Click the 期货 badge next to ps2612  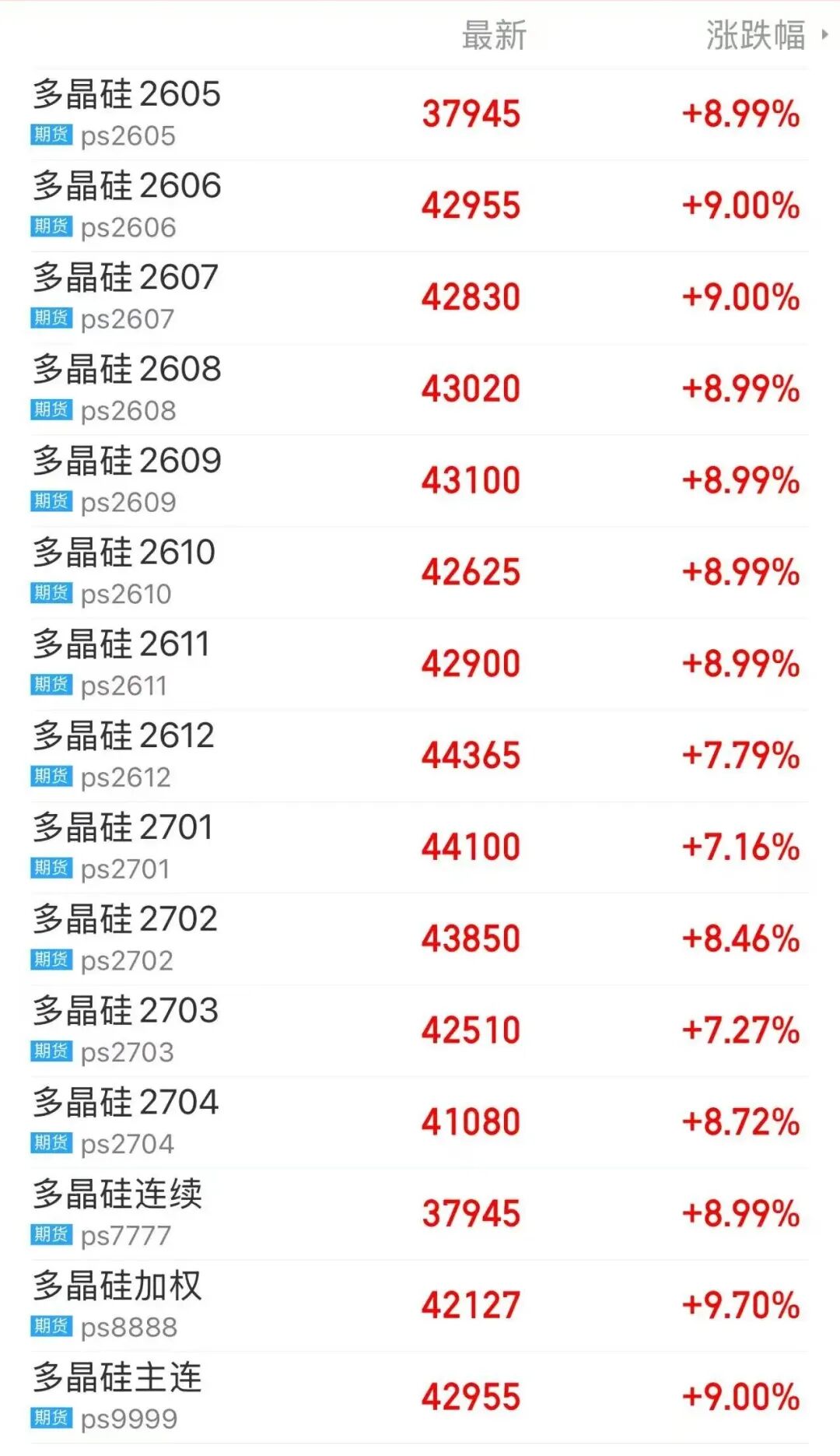[x=51, y=776]
